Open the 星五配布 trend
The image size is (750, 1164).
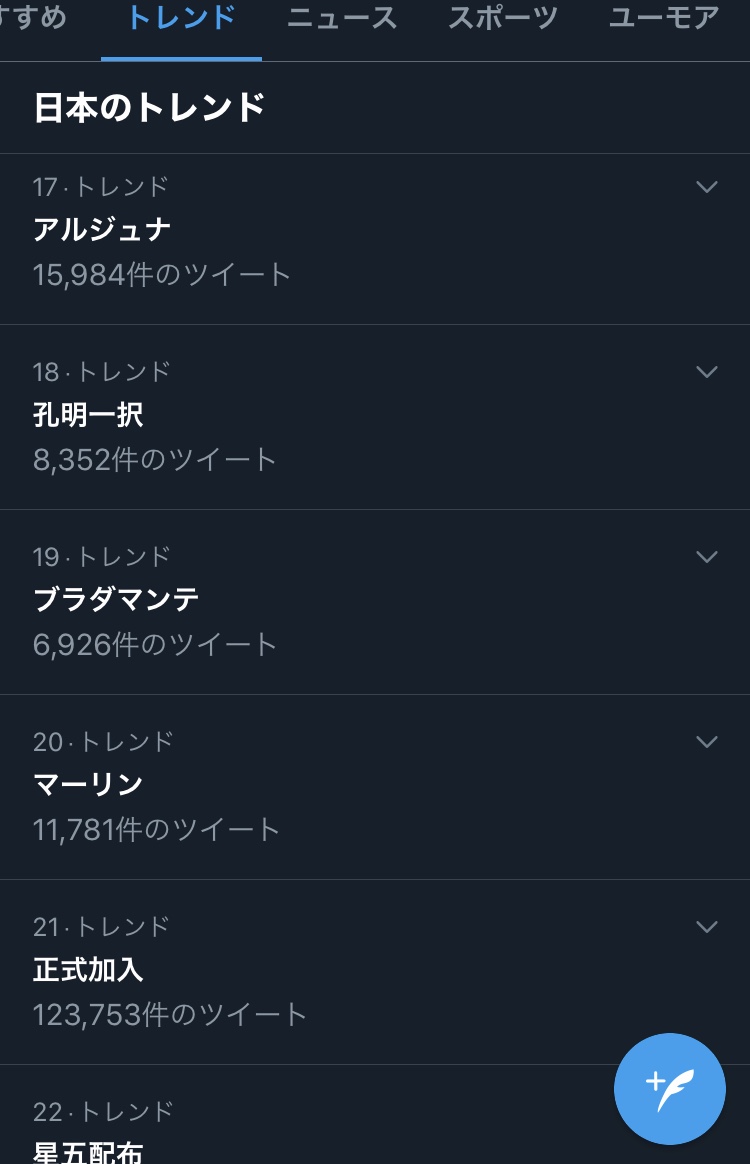88,1150
